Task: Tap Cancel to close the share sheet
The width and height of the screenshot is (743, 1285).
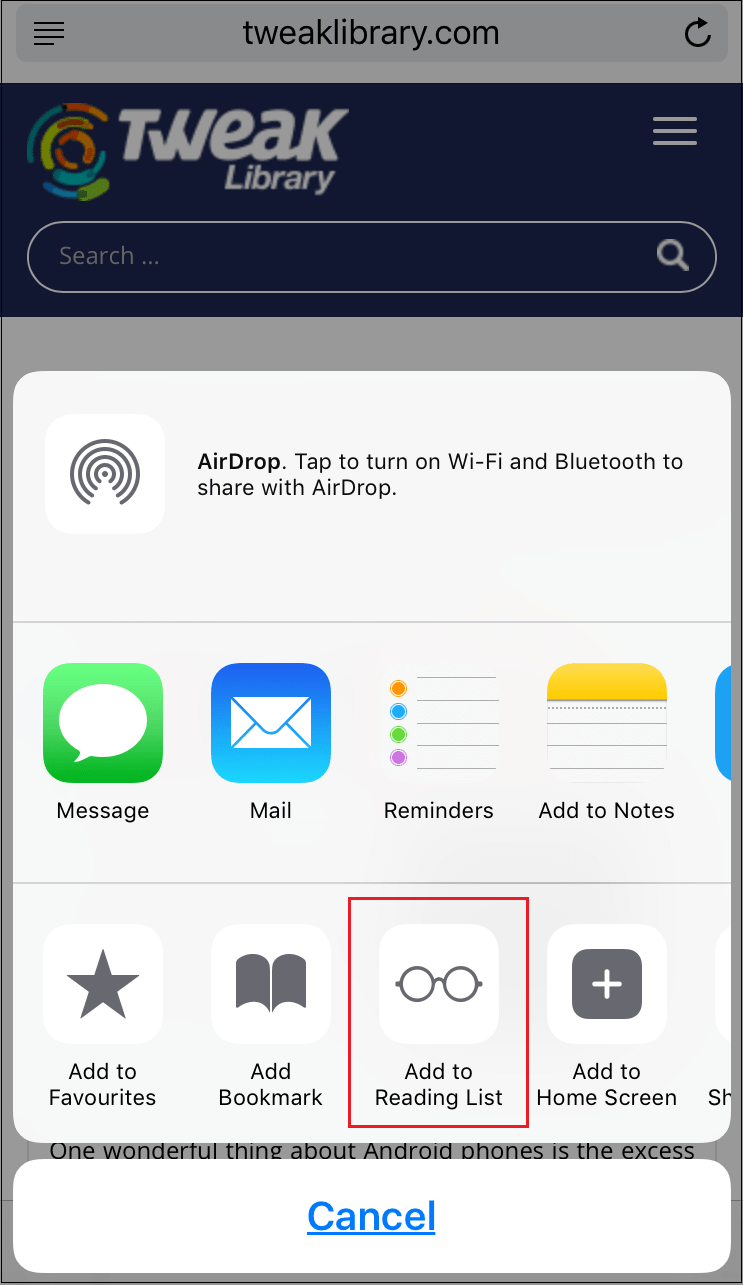Action: point(371,1216)
